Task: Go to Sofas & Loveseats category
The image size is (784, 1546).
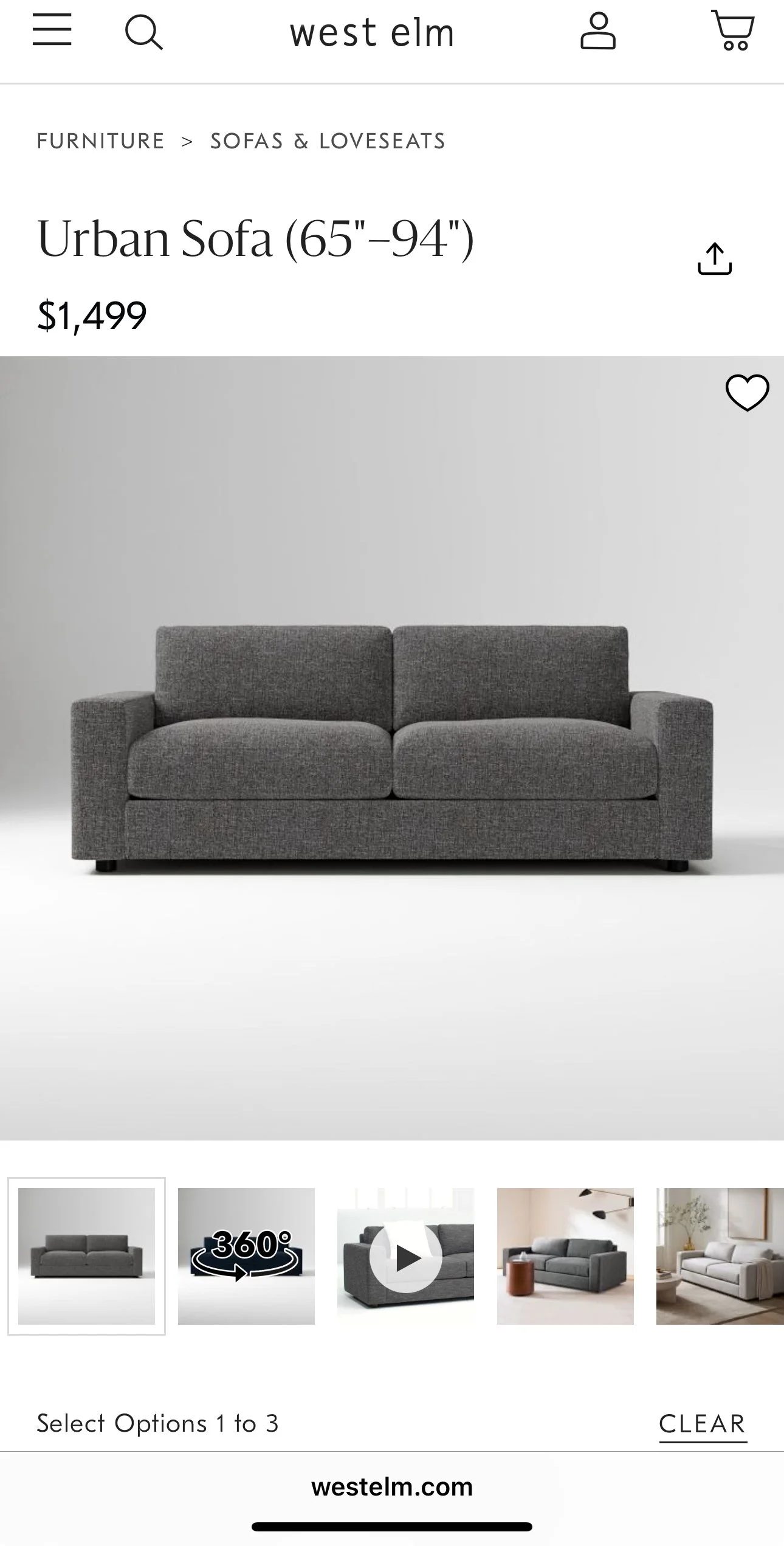Action: [x=328, y=141]
